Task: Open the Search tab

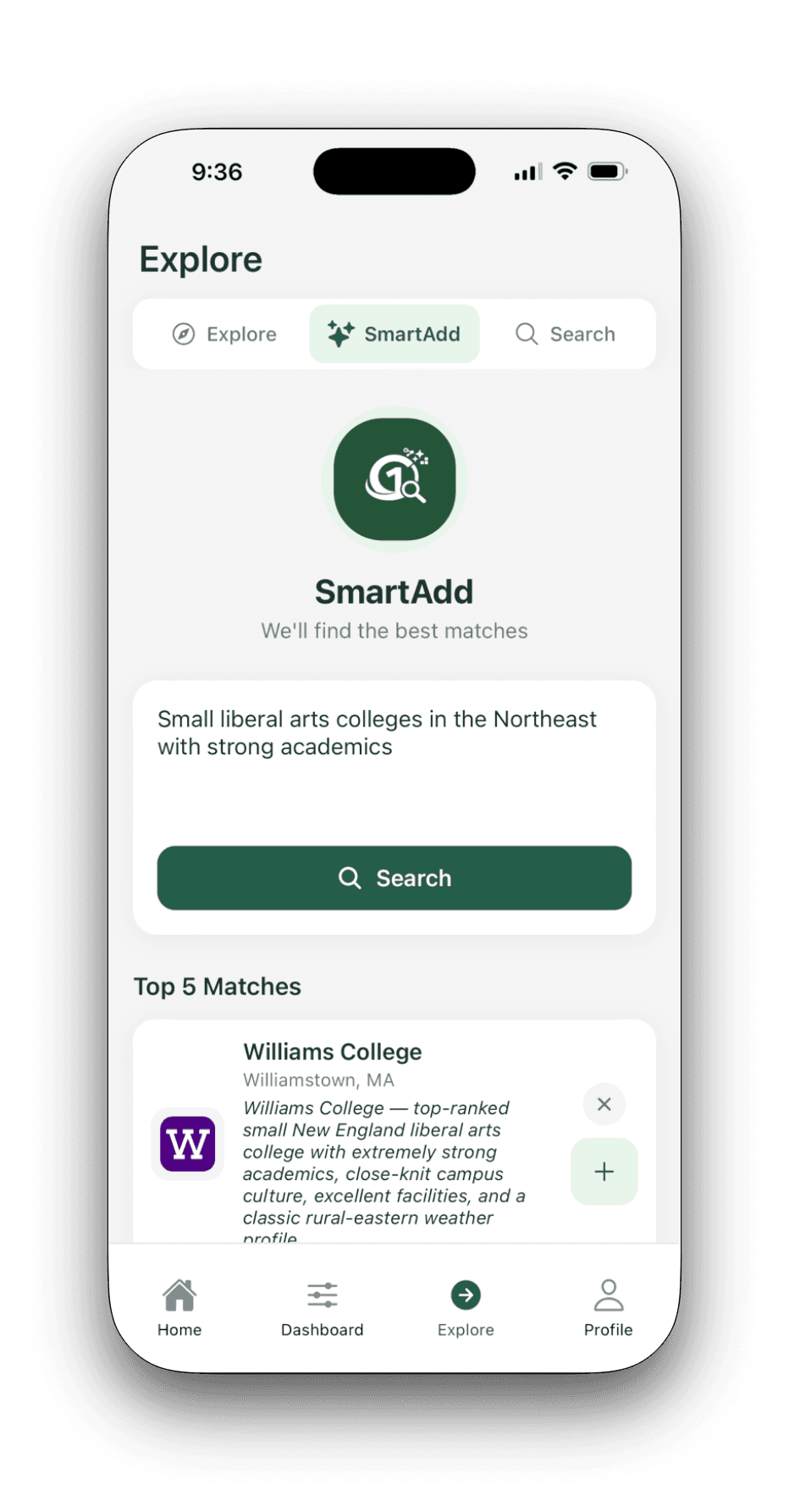Action: point(565,334)
